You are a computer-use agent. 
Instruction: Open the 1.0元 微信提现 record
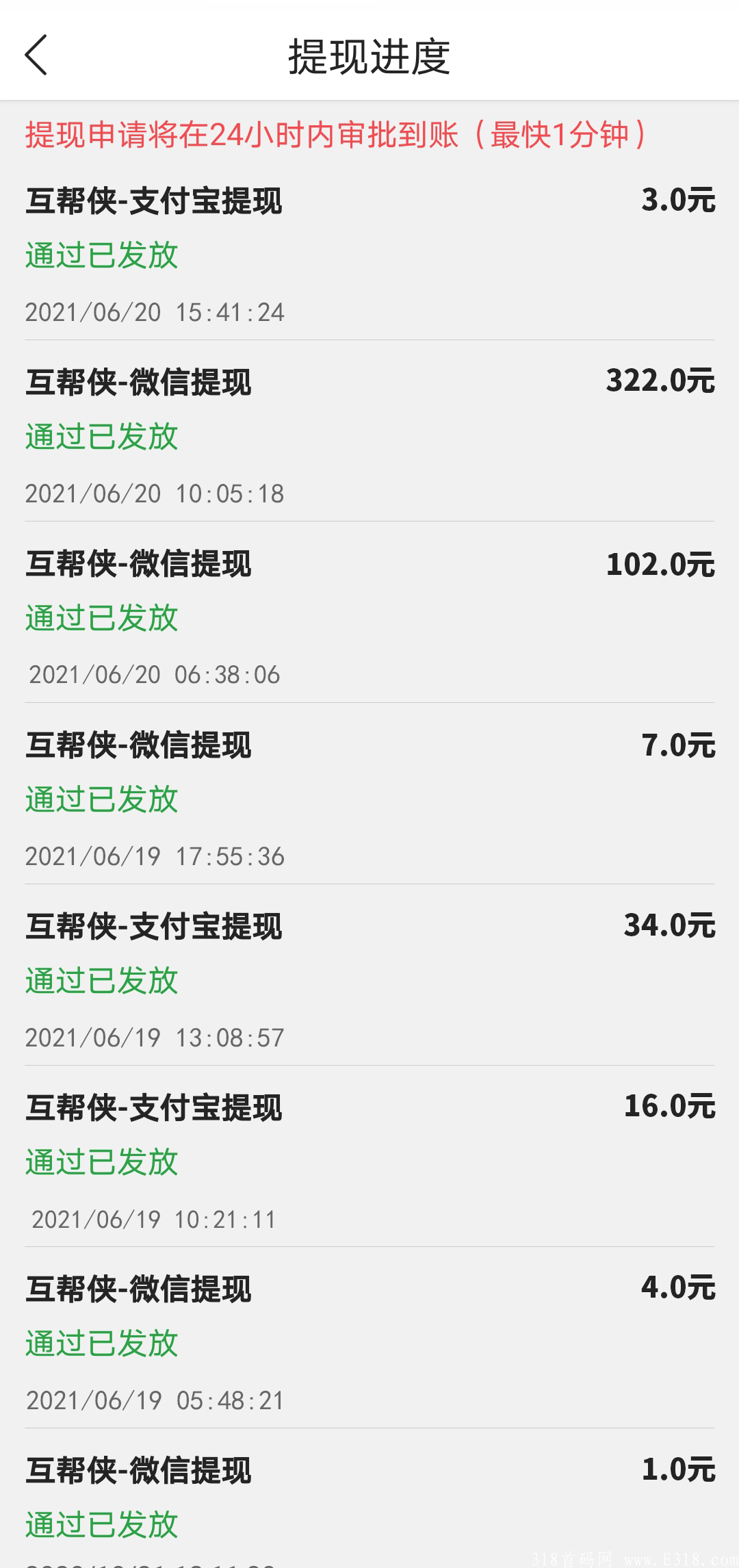coord(139,1469)
